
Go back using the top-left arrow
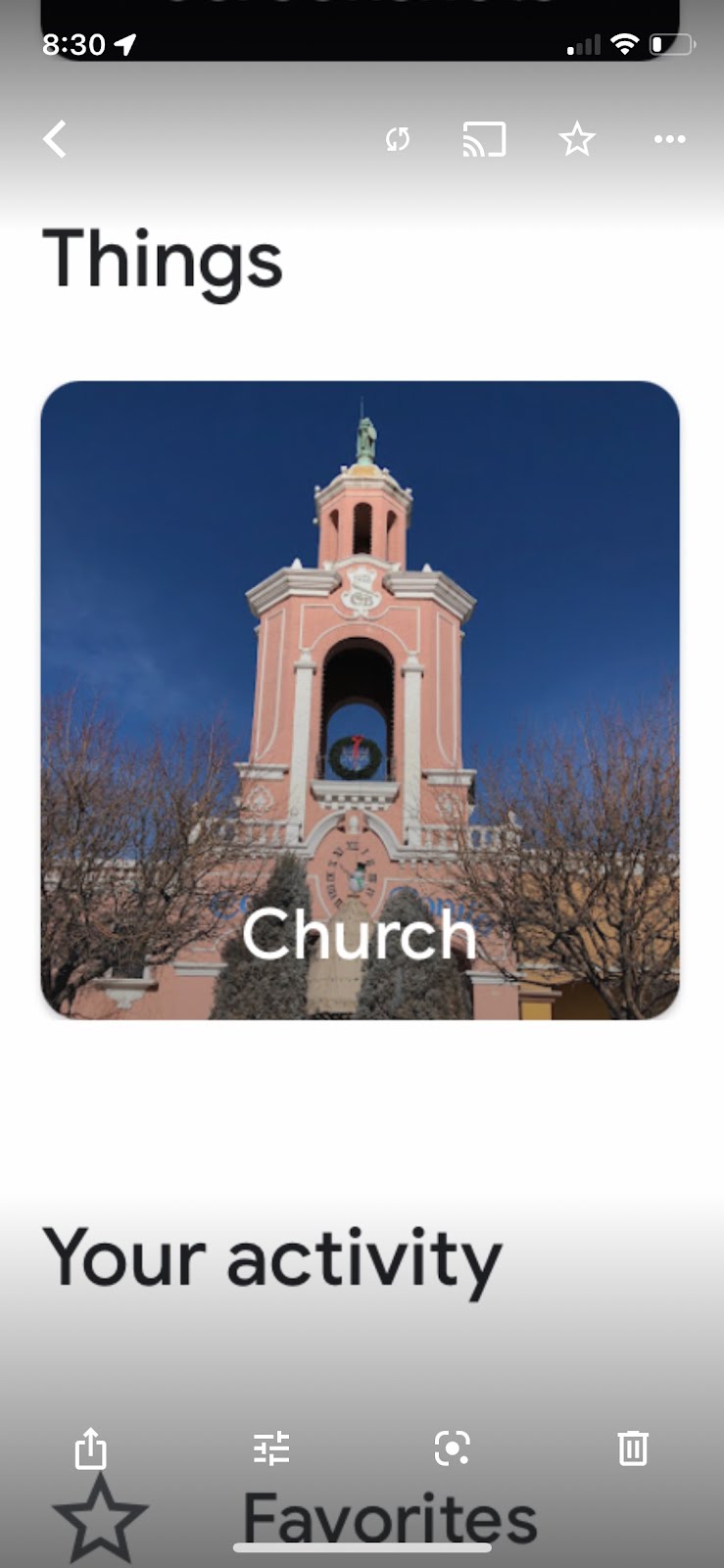pyautogui.click(x=55, y=139)
